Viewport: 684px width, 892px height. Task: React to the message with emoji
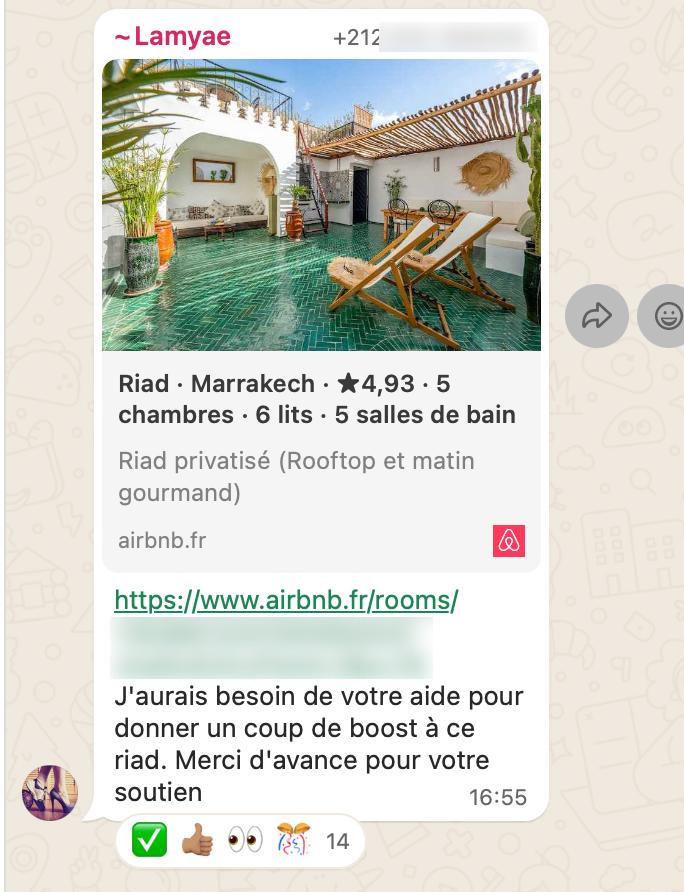(x=667, y=316)
